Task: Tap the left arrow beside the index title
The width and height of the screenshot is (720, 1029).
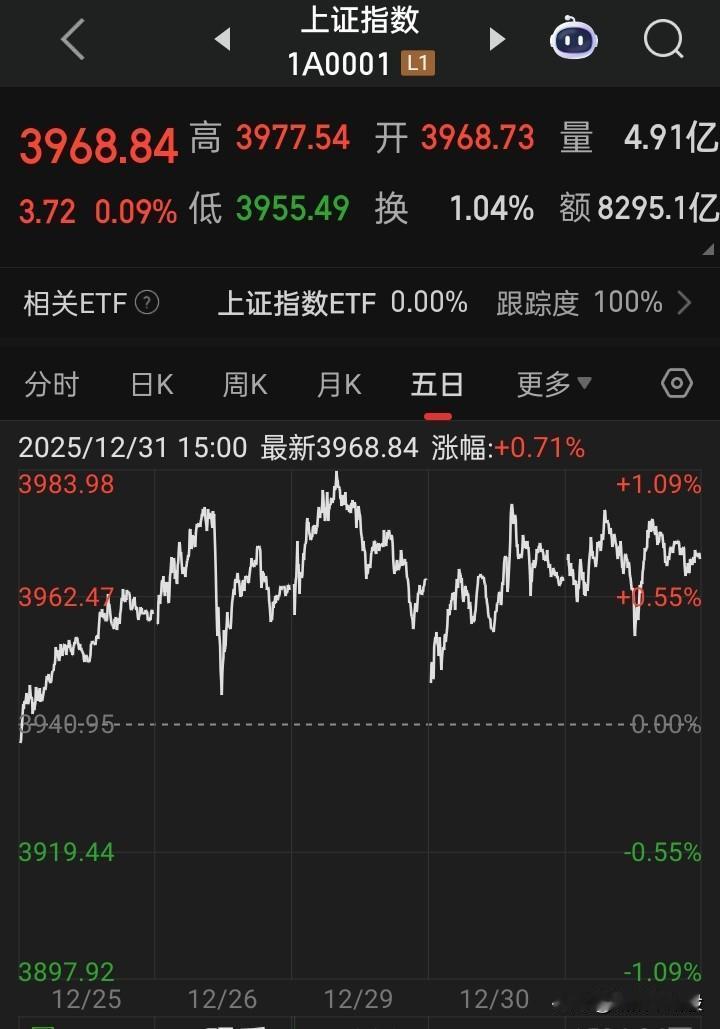Action: coord(222,41)
